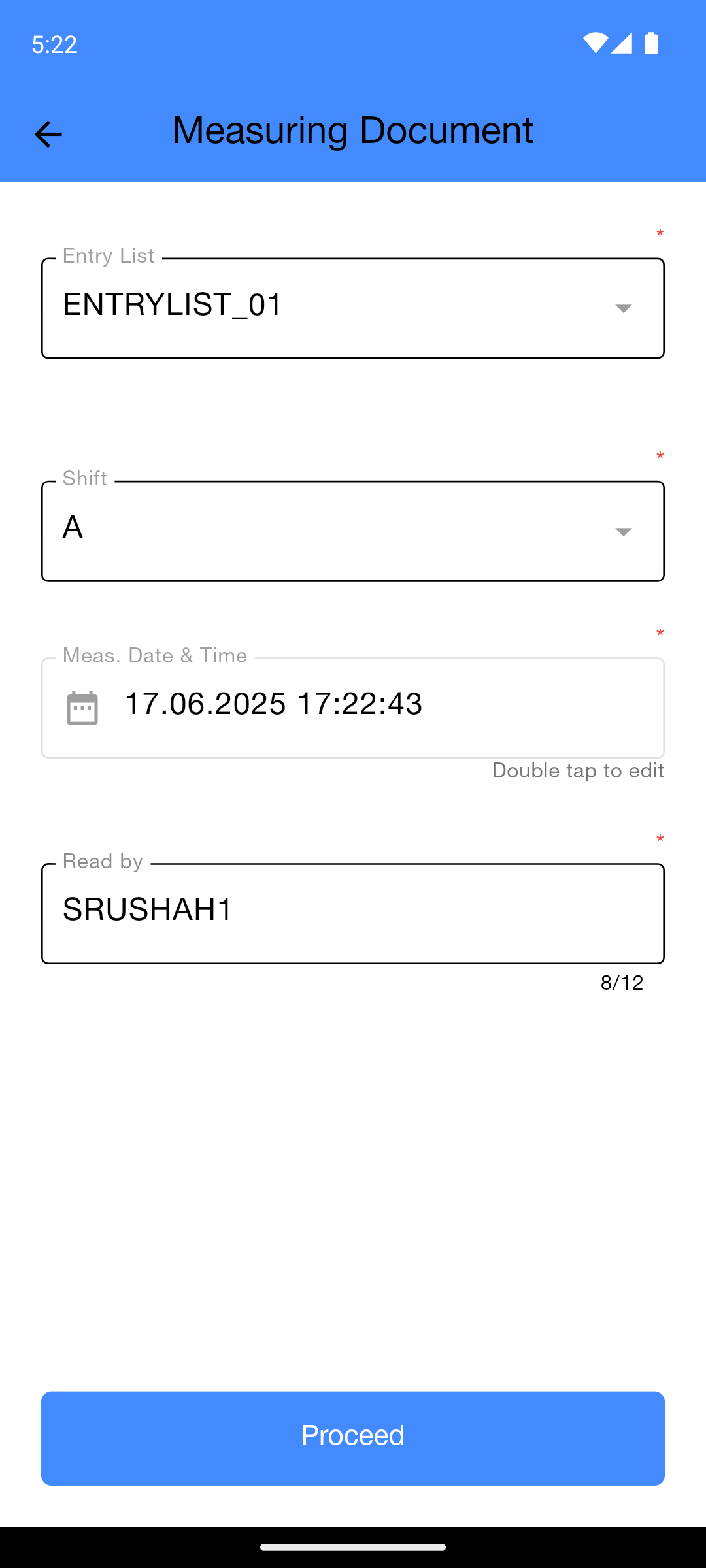The width and height of the screenshot is (706, 1568).
Task: Expand the Shift dropdown
Action: coord(353,531)
